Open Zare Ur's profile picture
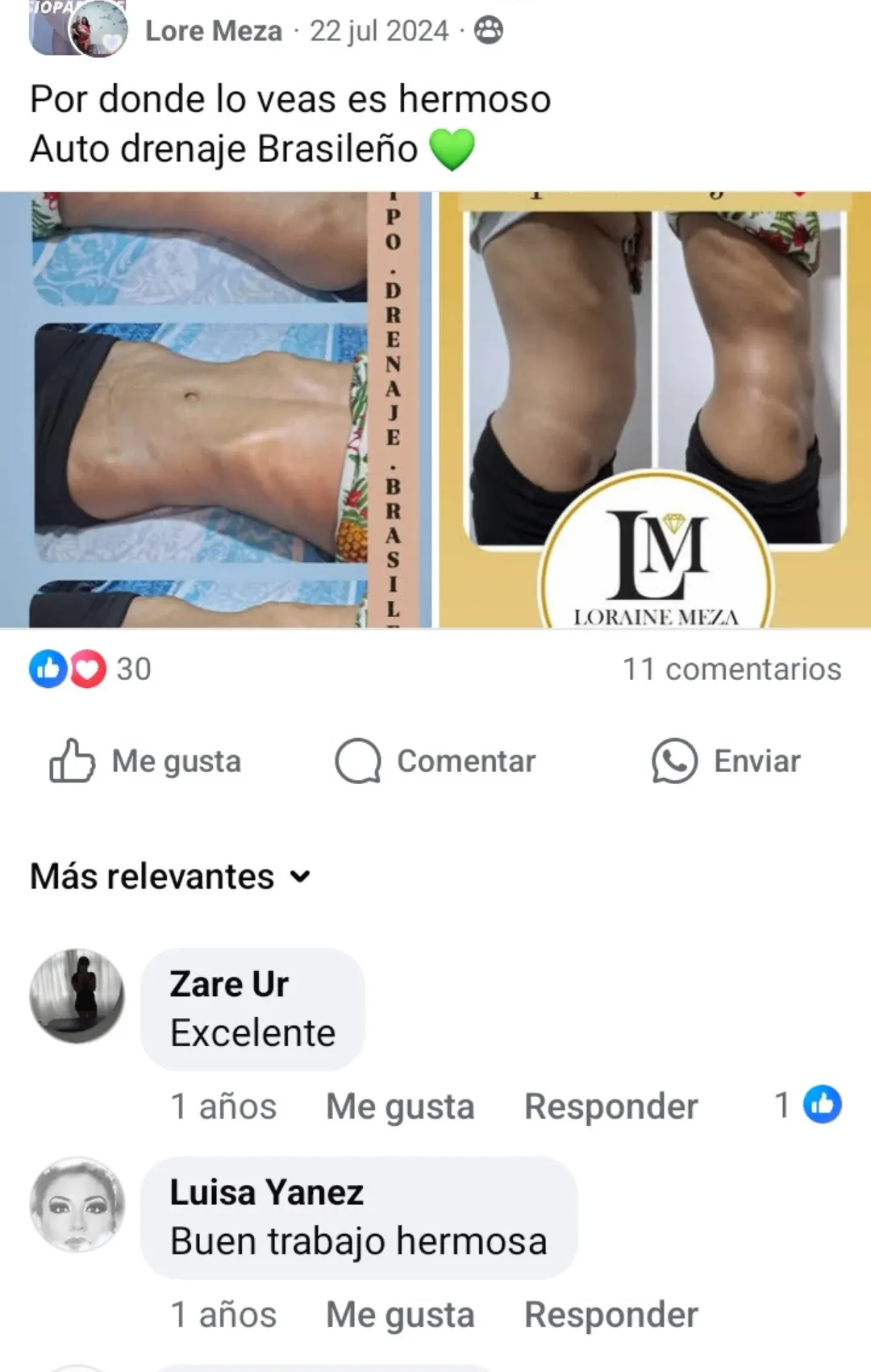 pyautogui.click(x=77, y=995)
